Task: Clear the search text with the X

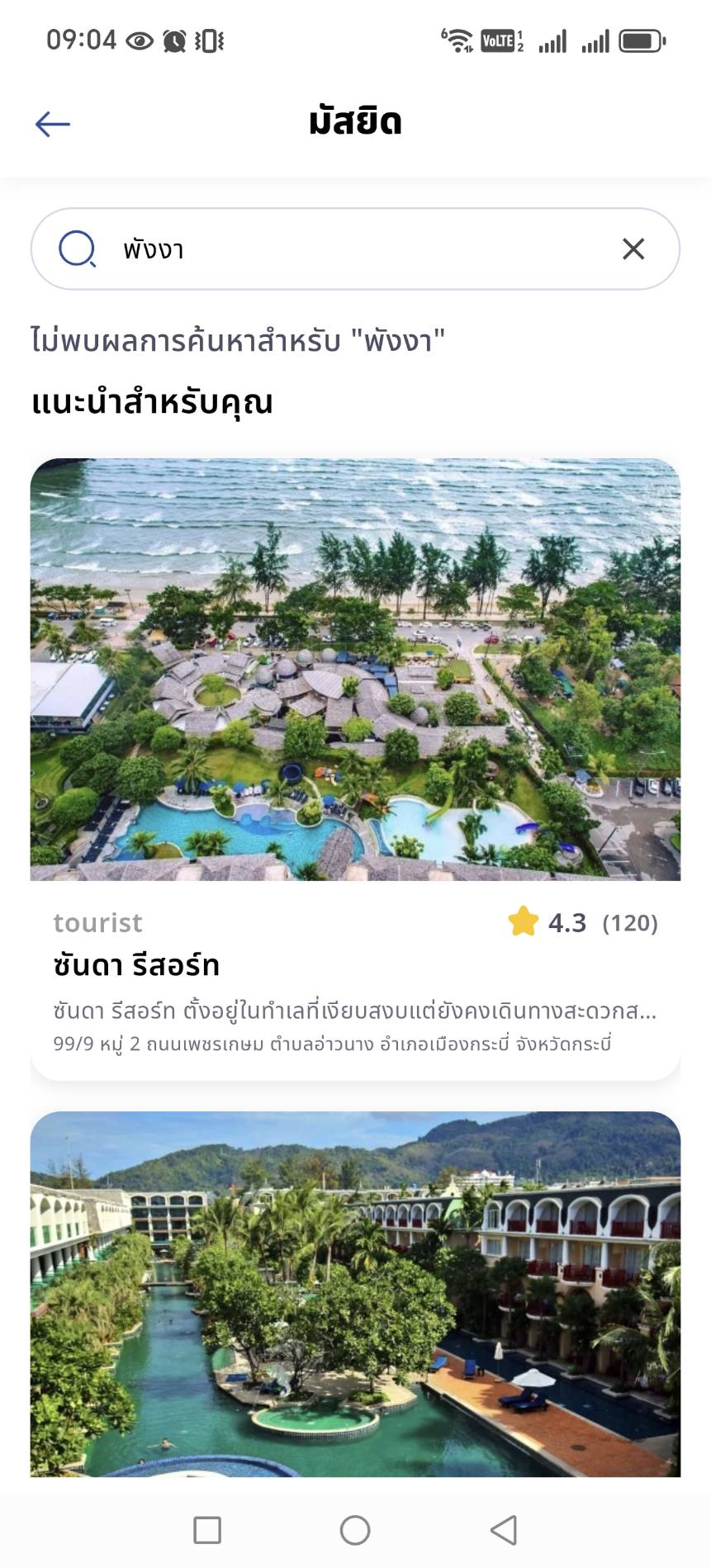Action: point(633,249)
